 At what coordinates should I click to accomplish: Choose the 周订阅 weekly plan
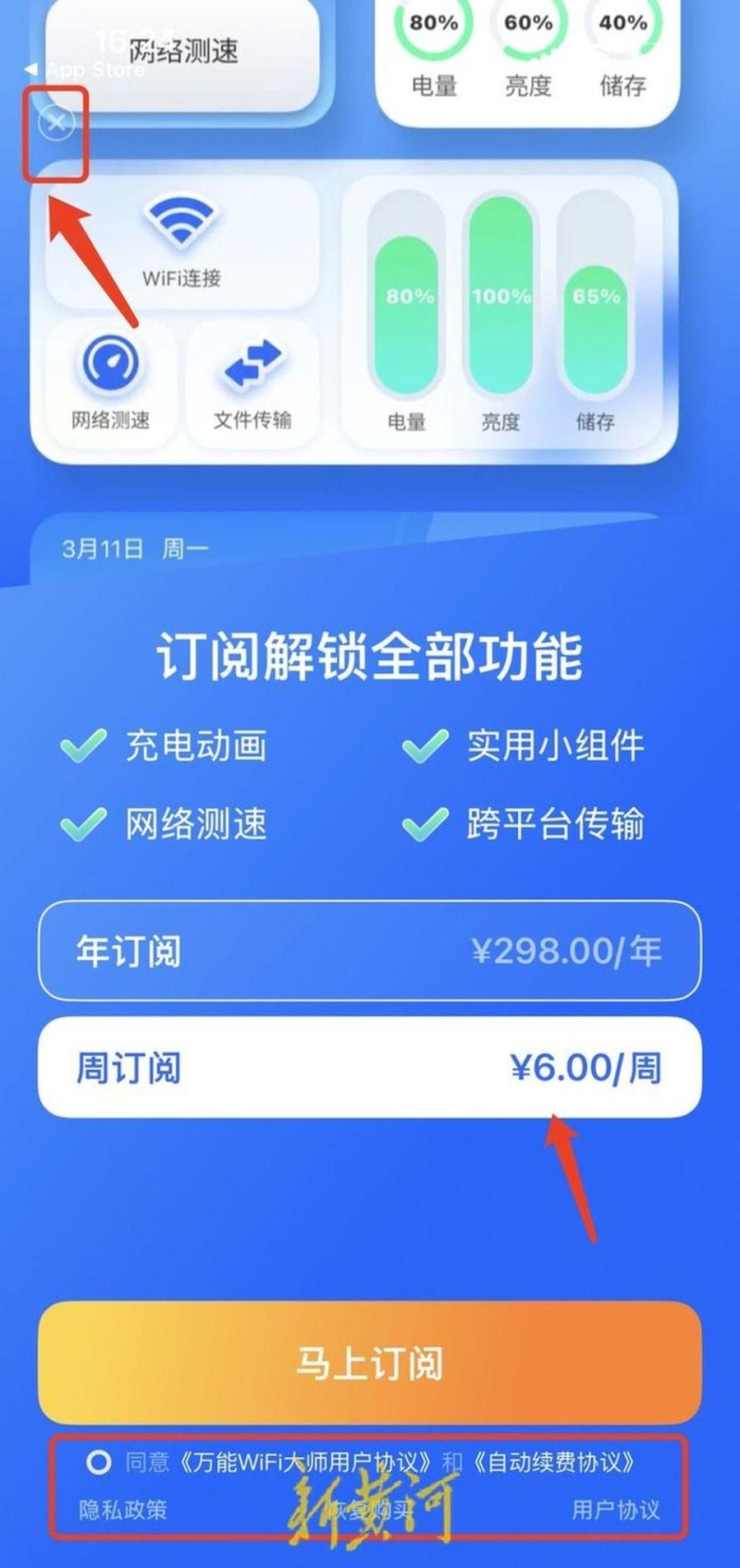(x=369, y=1068)
